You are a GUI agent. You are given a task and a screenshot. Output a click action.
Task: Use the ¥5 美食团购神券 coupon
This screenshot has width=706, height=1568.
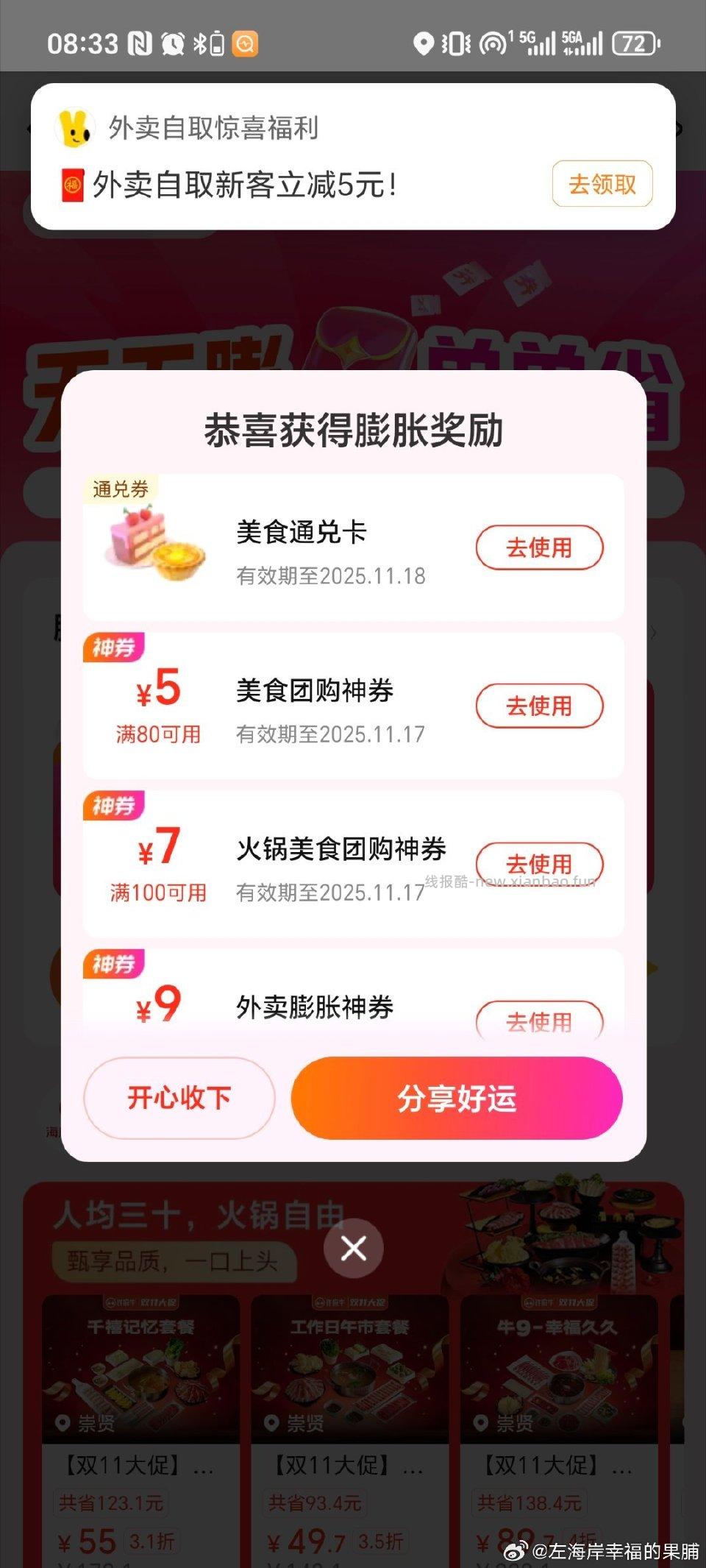tap(540, 706)
